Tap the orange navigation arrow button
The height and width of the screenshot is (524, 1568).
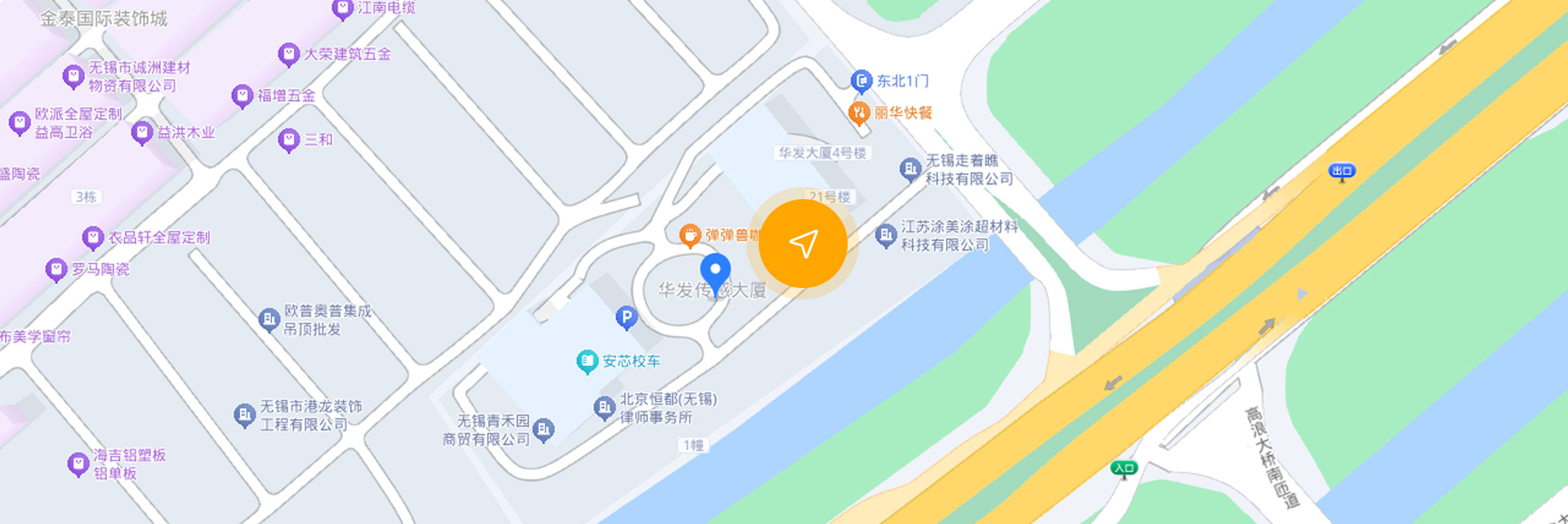tap(803, 244)
